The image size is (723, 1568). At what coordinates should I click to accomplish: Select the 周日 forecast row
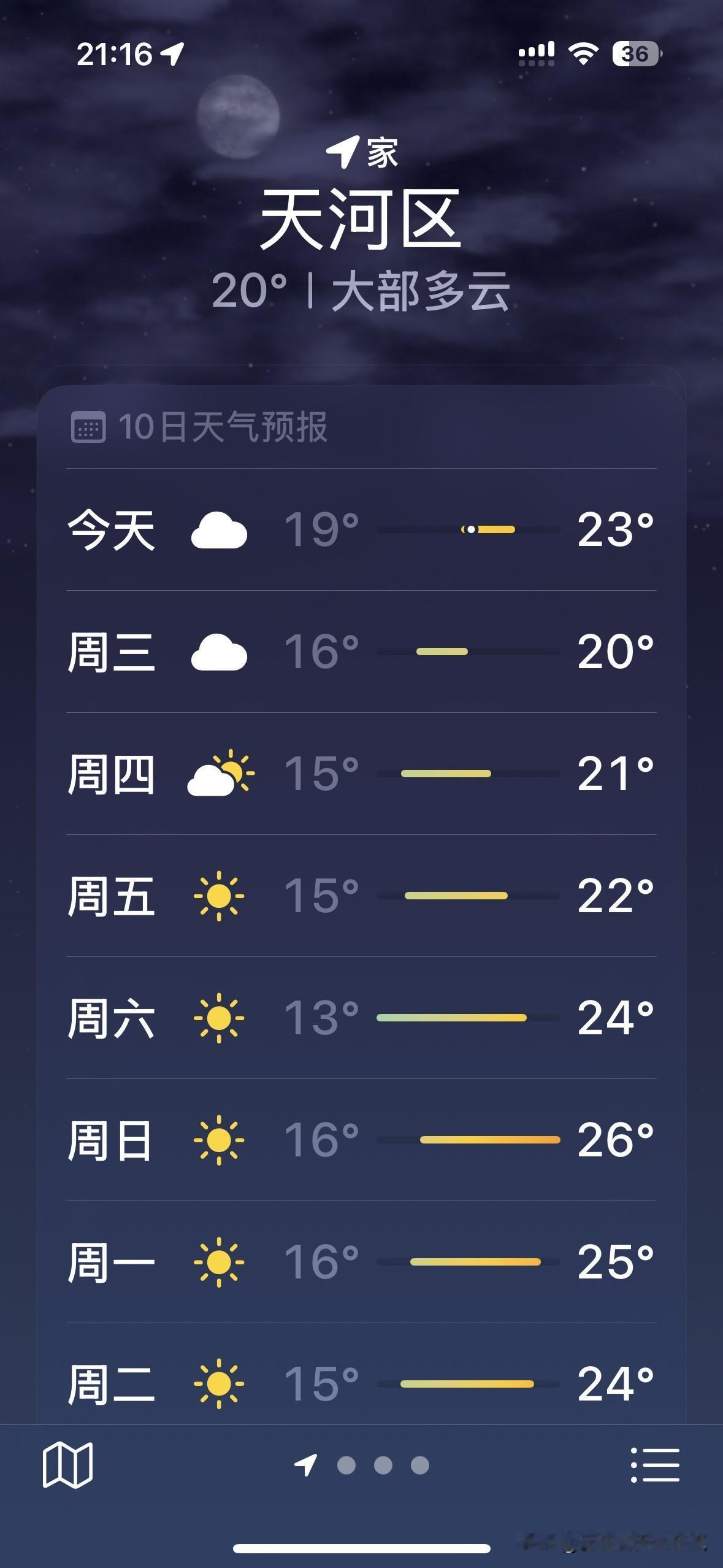(x=362, y=1140)
